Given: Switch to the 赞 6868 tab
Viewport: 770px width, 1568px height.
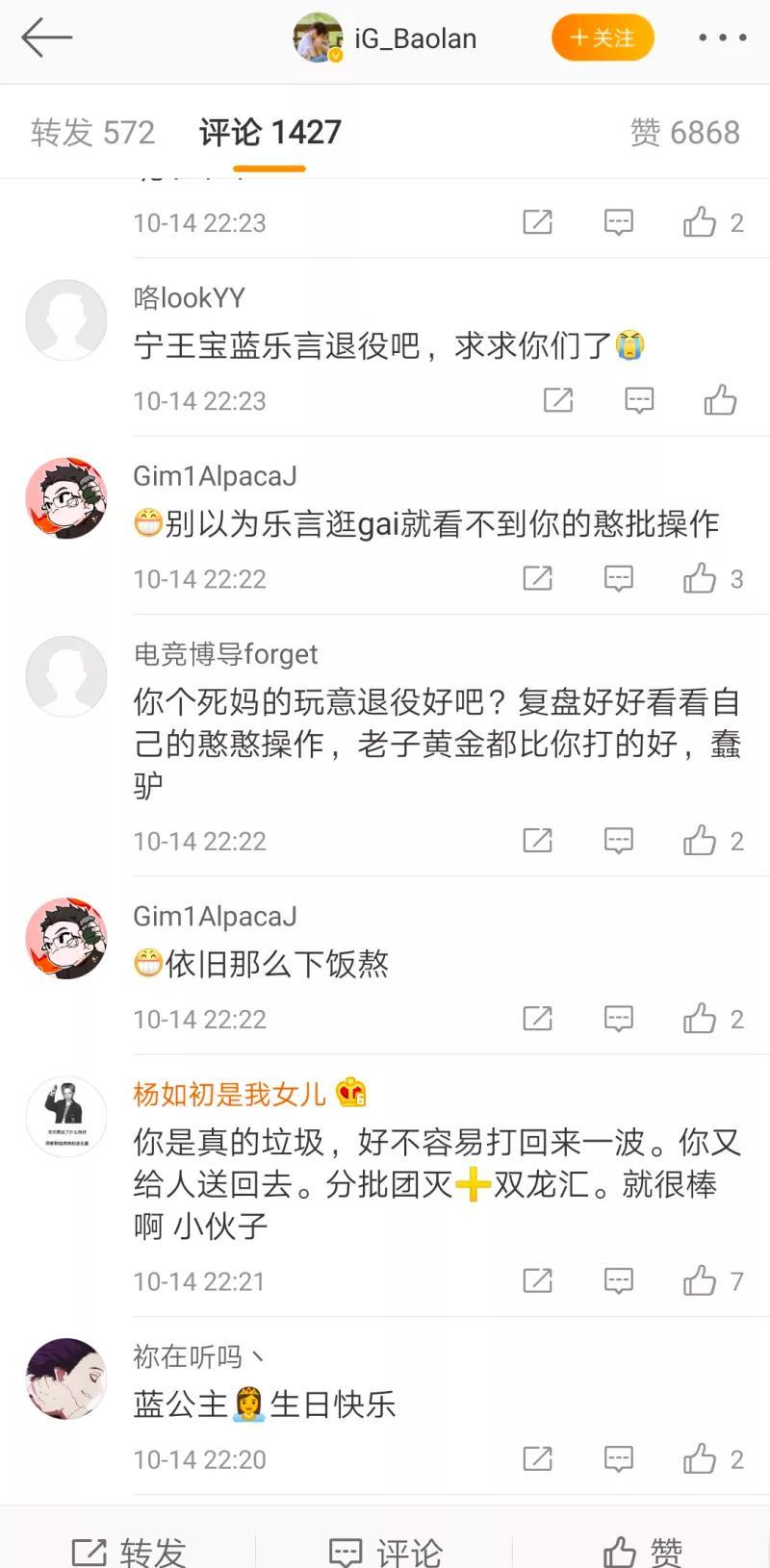Looking at the screenshot, I should click(684, 133).
